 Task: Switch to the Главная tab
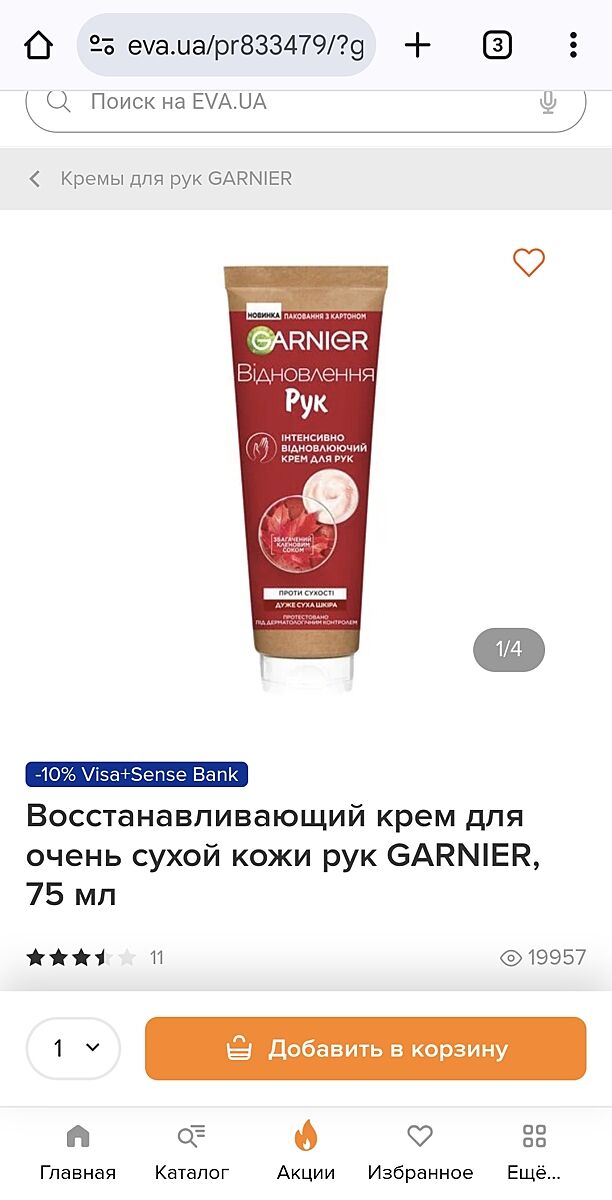tap(78, 1152)
